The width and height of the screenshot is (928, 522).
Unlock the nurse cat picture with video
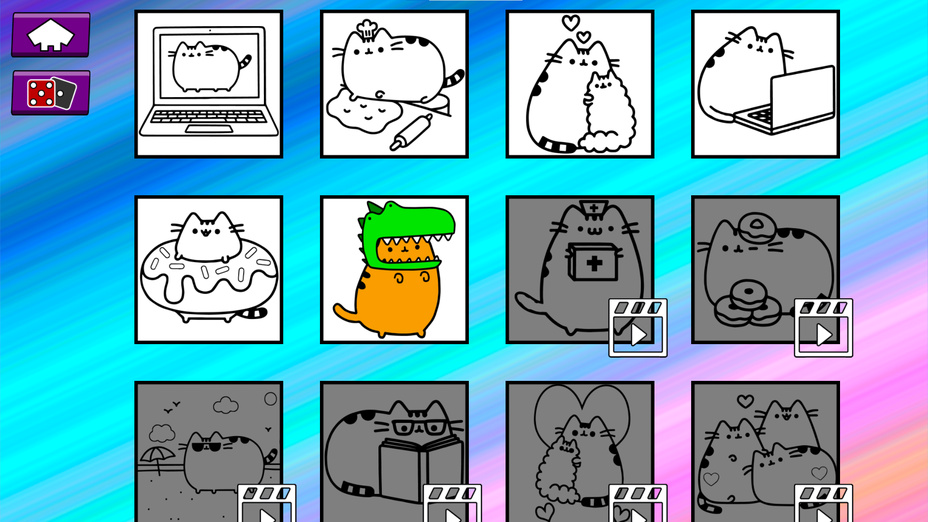click(x=580, y=269)
